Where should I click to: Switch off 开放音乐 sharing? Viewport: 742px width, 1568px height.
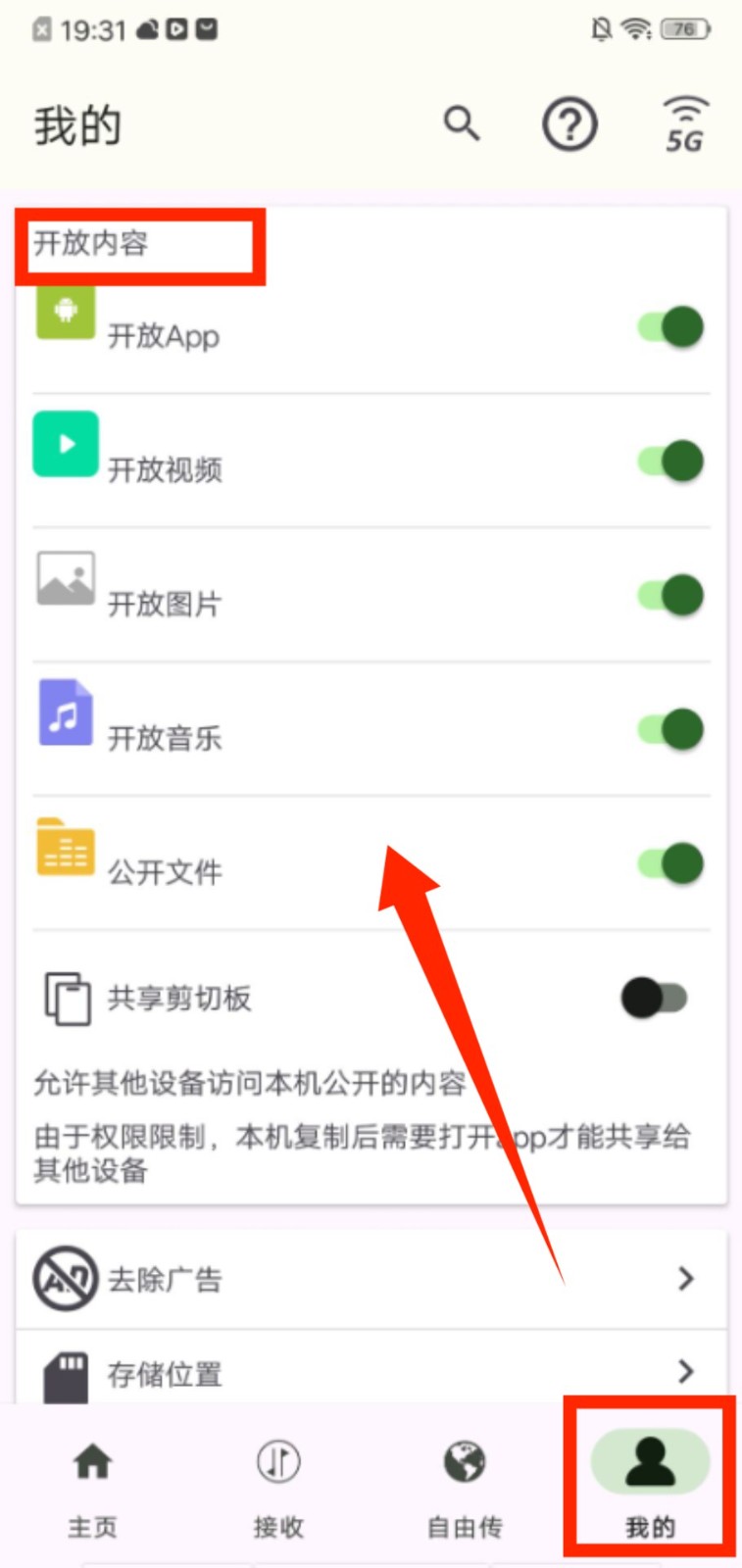tap(671, 729)
